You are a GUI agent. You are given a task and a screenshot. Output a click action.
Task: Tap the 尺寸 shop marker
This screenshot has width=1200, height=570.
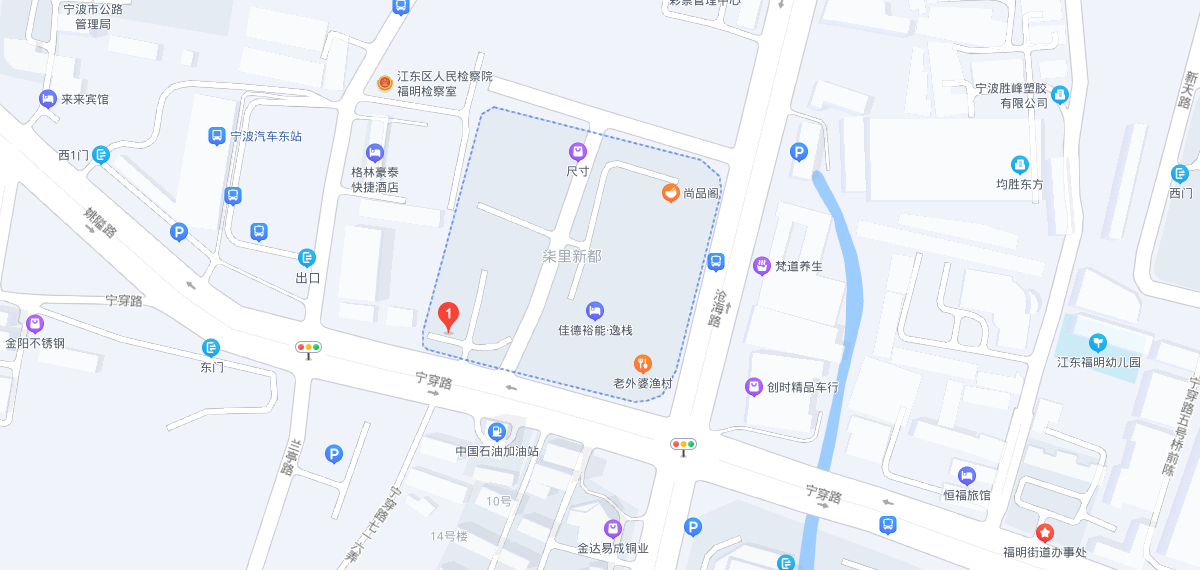click(x=578, y=152)
